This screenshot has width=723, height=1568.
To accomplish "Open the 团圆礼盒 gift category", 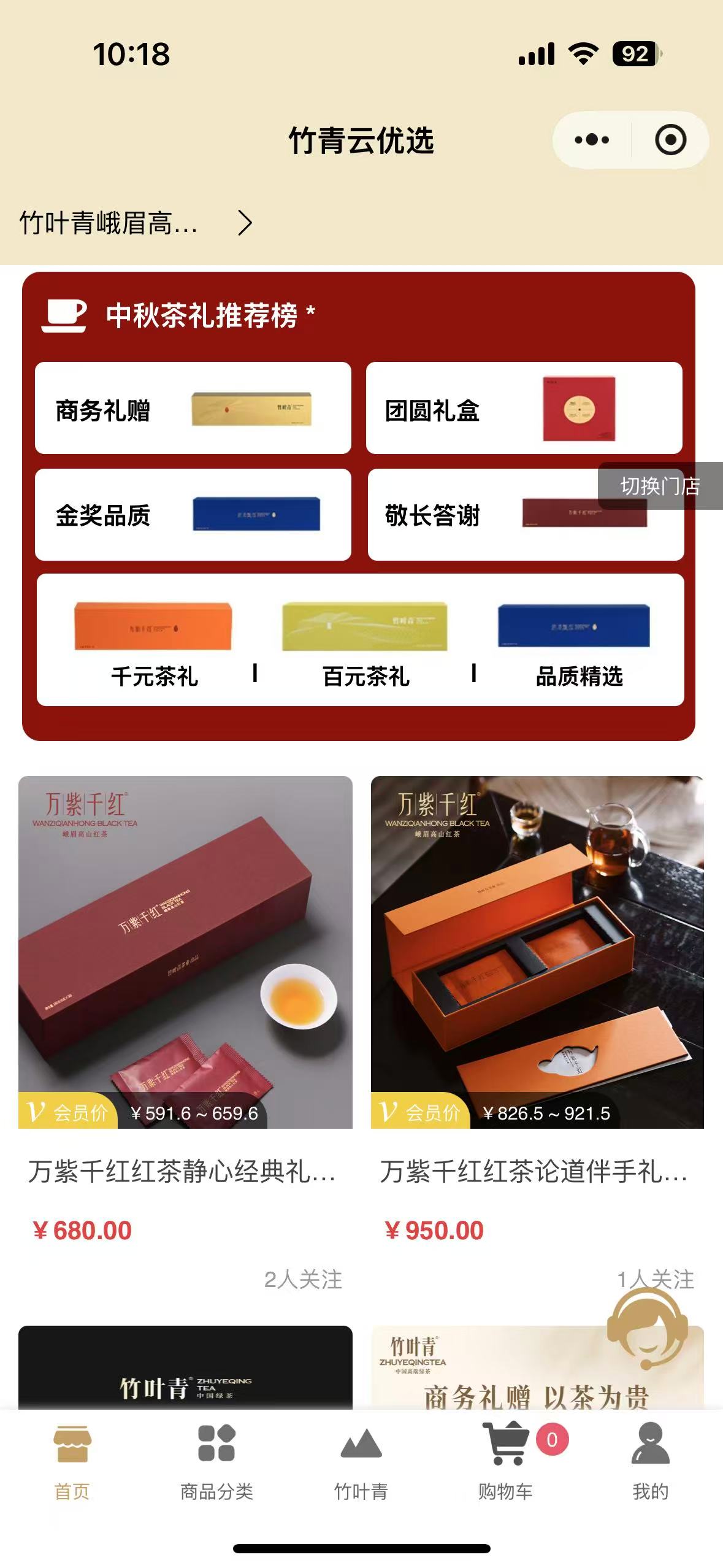I will tap(523, 409).
